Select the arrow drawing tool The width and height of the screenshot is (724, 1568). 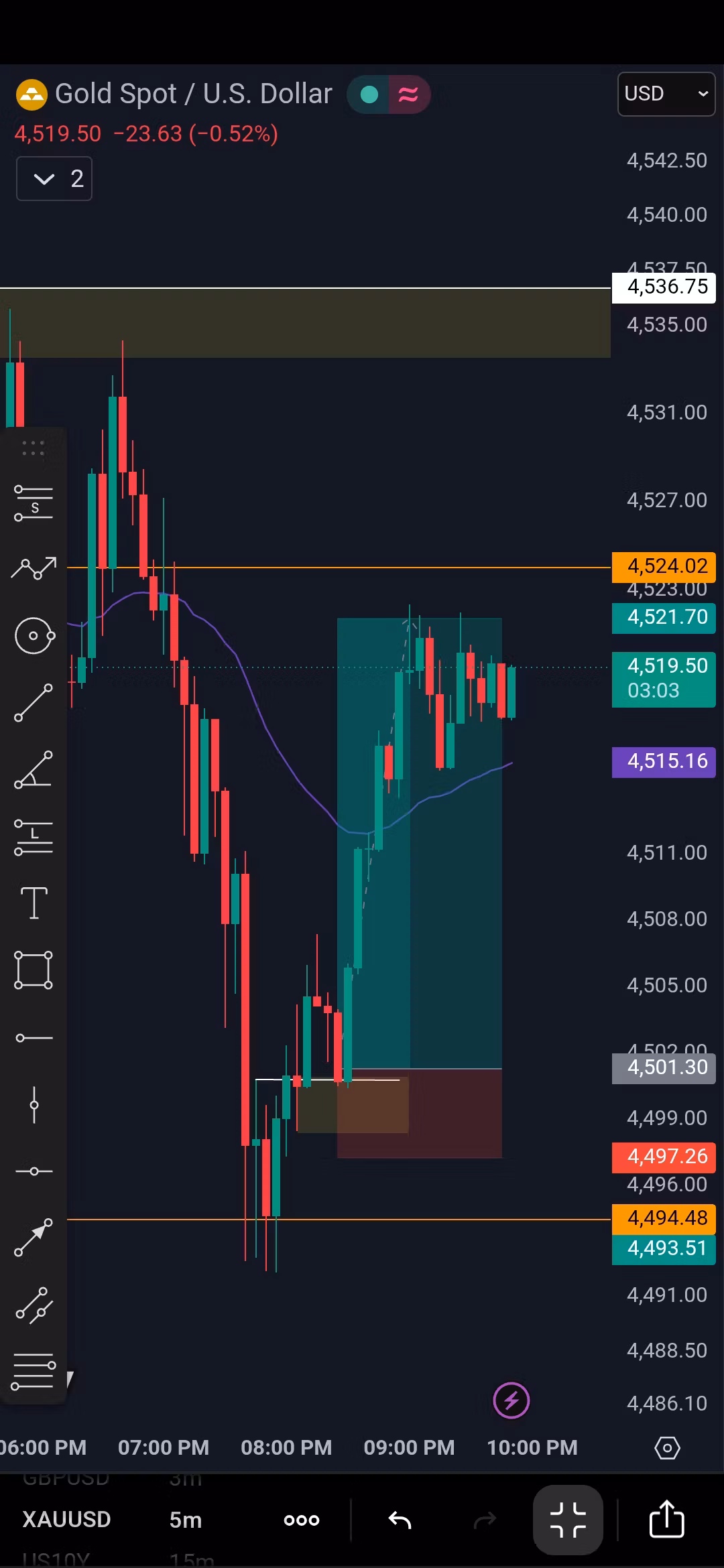coord(34,1238)
